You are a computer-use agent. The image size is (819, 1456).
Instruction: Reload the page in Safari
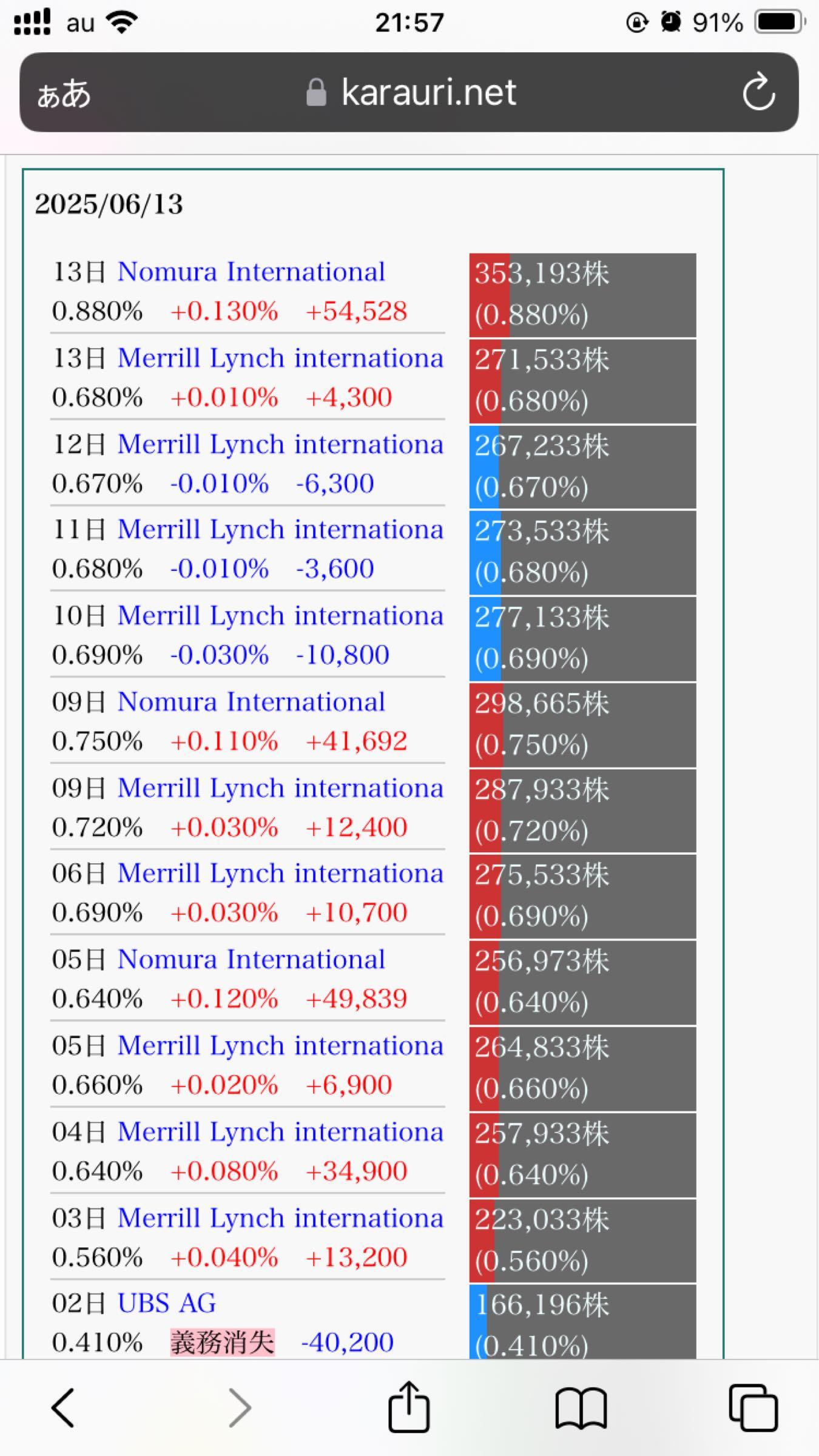point(758,92)
